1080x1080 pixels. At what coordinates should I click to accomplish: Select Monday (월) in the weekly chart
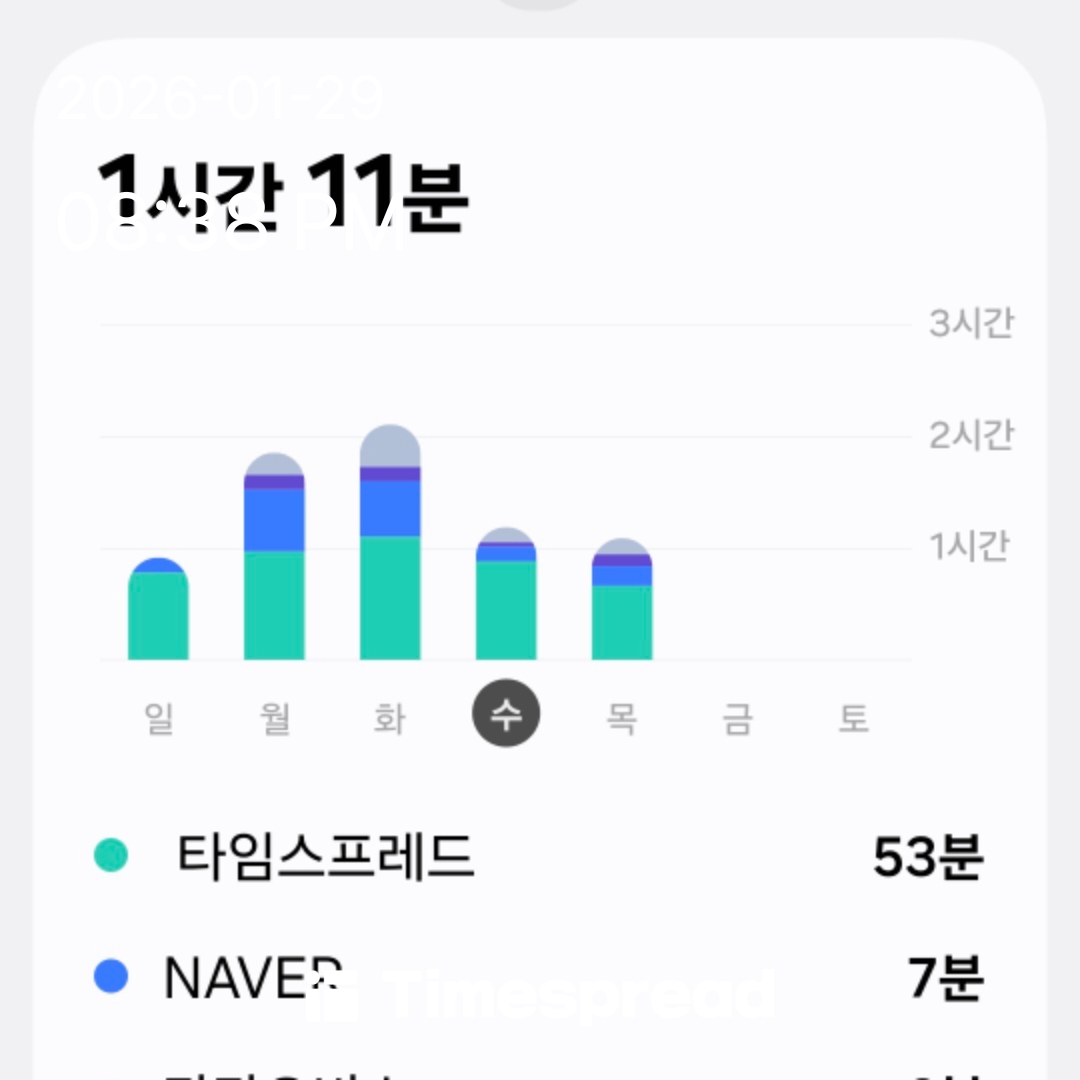[274, 718]
